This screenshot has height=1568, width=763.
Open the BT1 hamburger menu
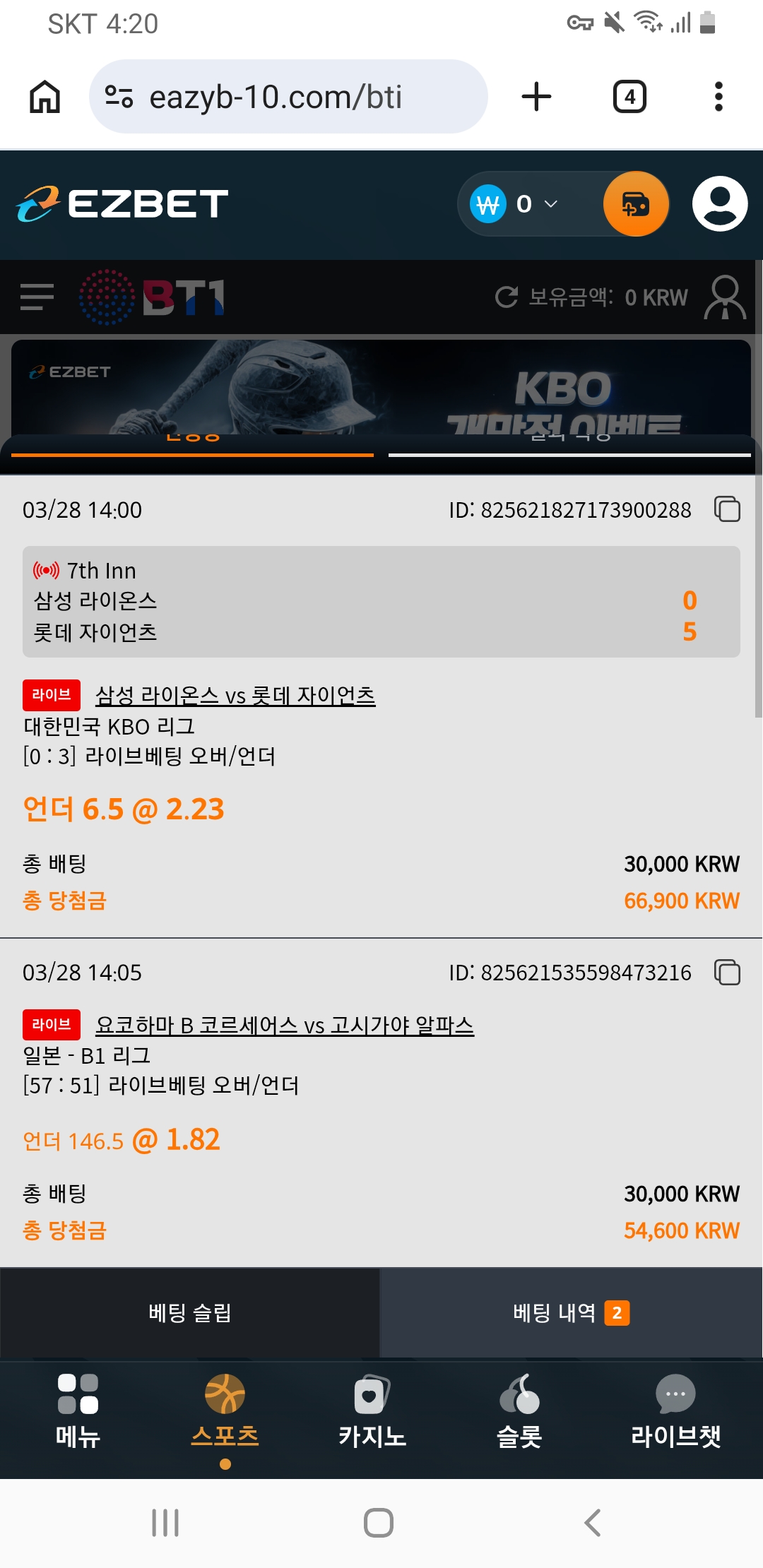37,297
